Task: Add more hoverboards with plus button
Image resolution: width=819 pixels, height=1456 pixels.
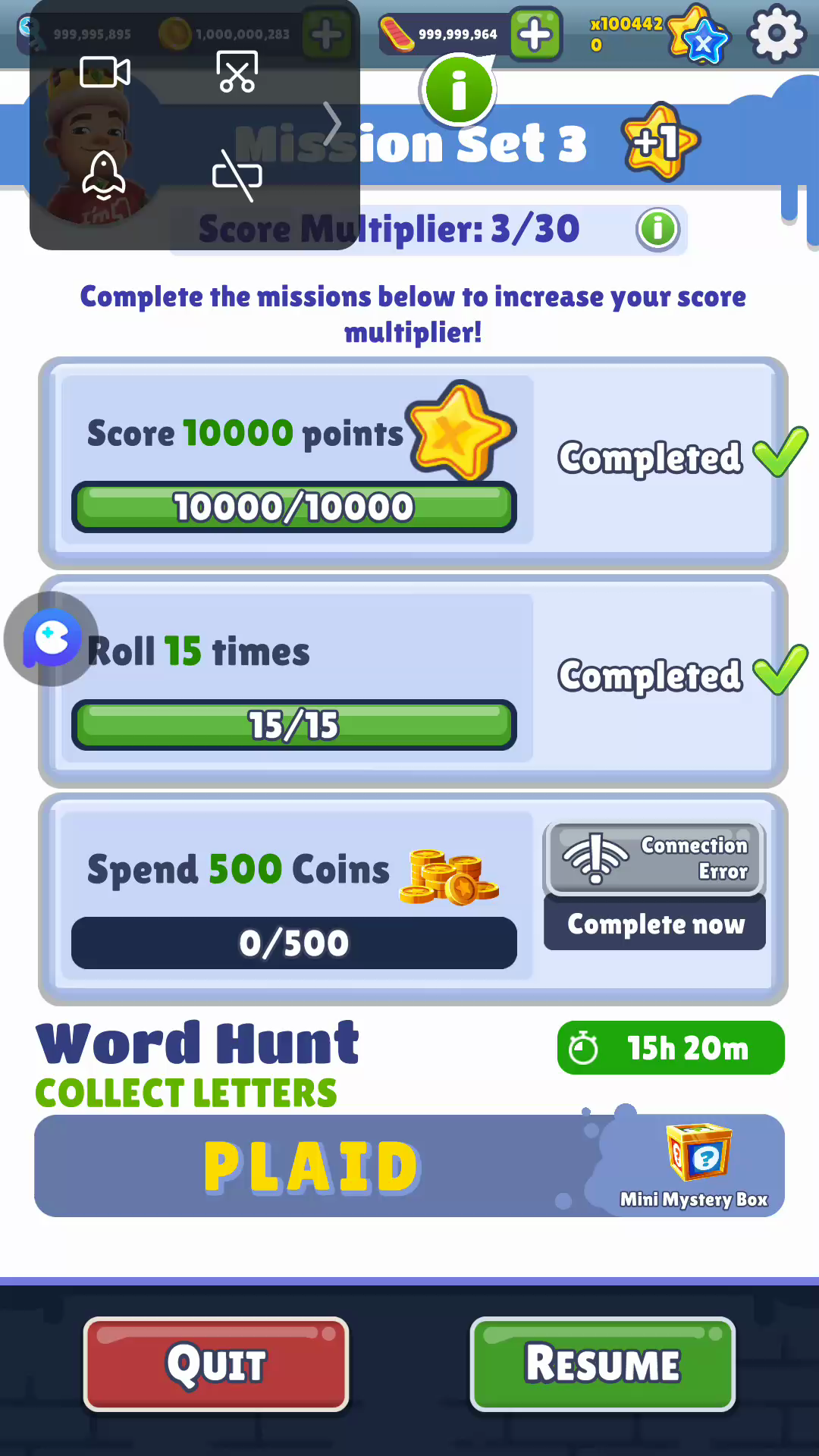Action: 535,34
